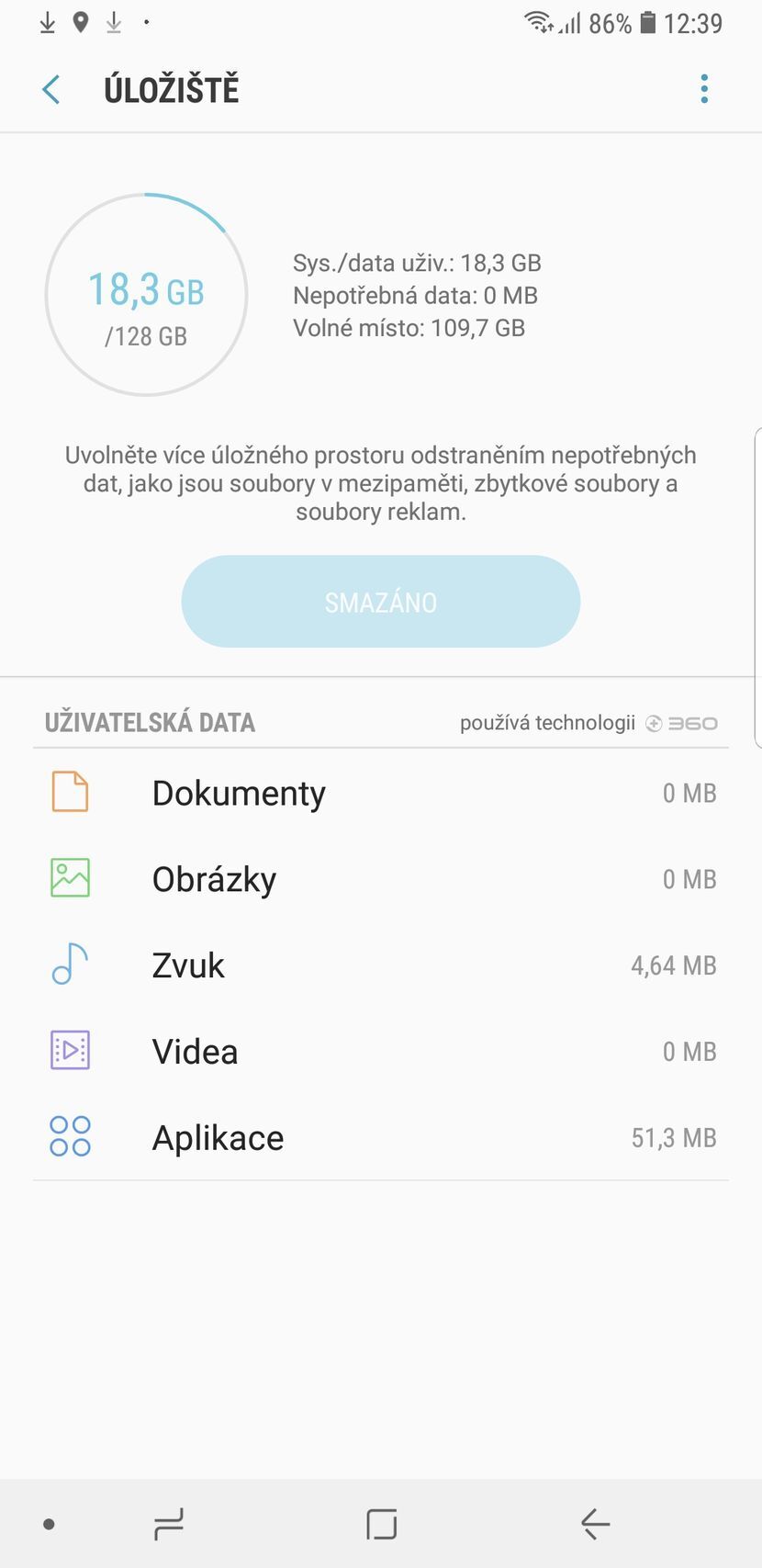Select the Aplikace apps icon
The width and height of the screenshot is (762, 1568).
(69, 1136)
